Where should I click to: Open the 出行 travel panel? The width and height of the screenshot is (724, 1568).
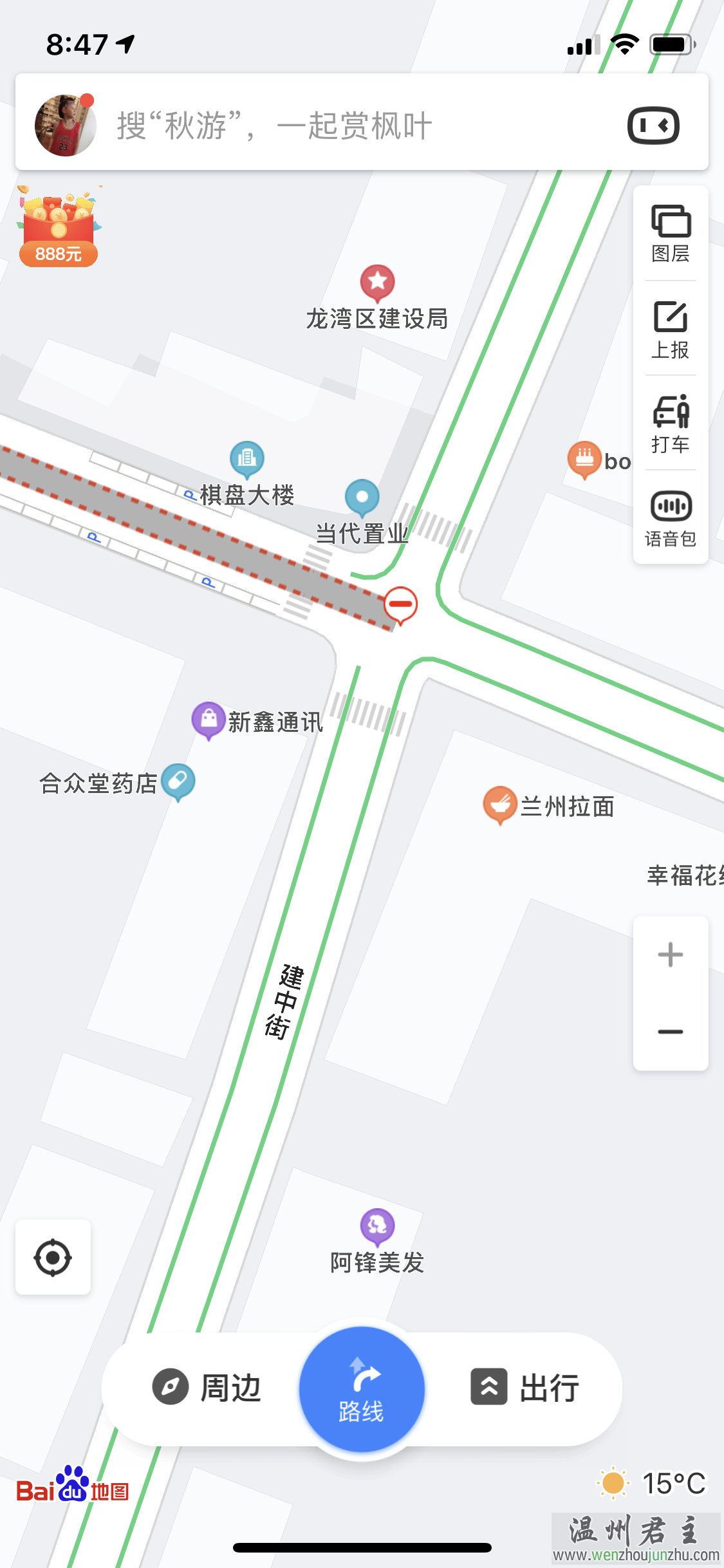[525, 1387]
